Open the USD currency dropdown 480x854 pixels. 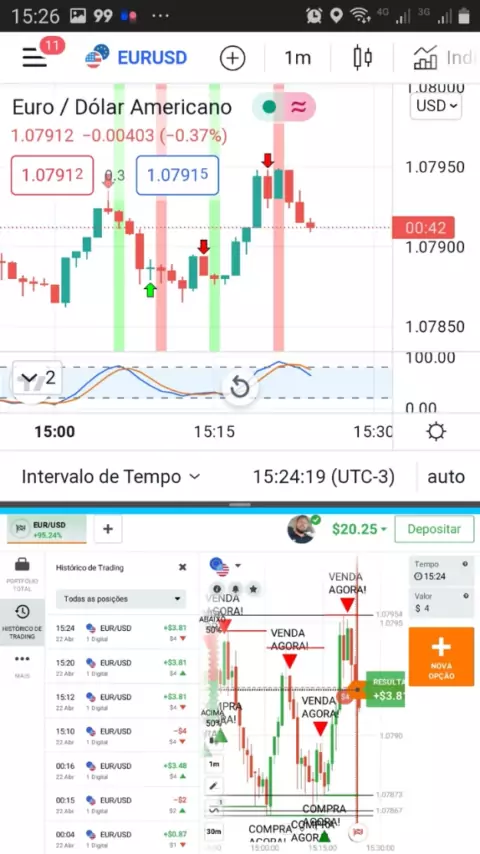(x=436, y=106)
